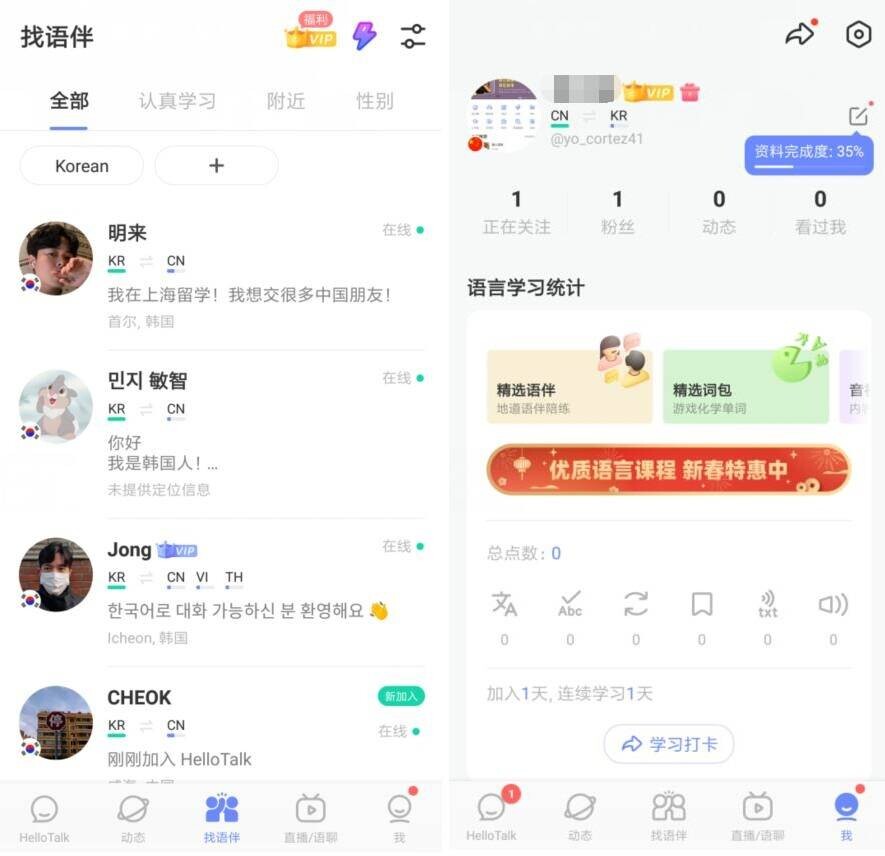The image size is (885, 856).
Task: Share profile via the arrow icon
Action: click(x=800, y=35)
